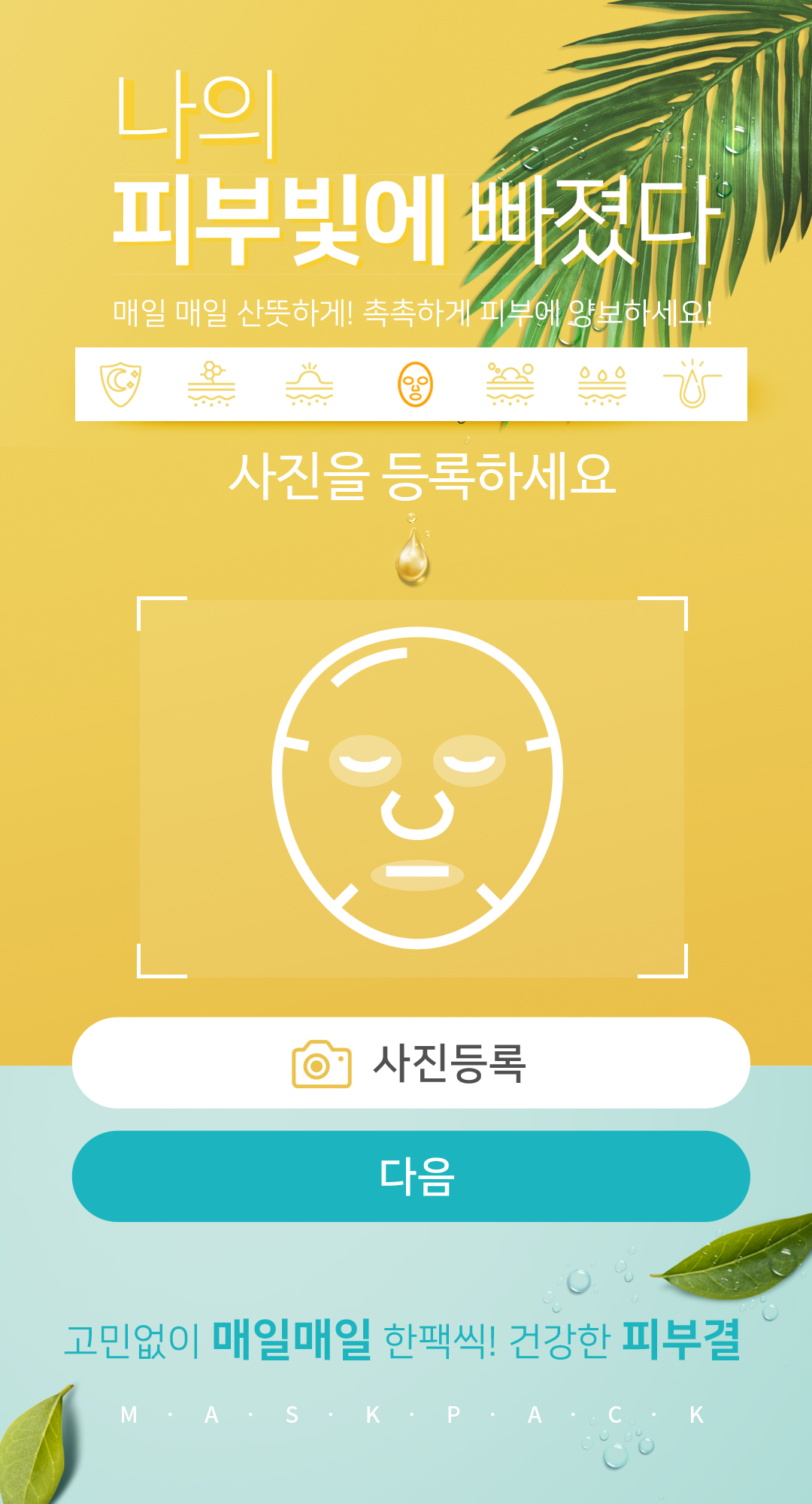
Task: Select the honeycomb skin layer icon
Action: point(211,384)
